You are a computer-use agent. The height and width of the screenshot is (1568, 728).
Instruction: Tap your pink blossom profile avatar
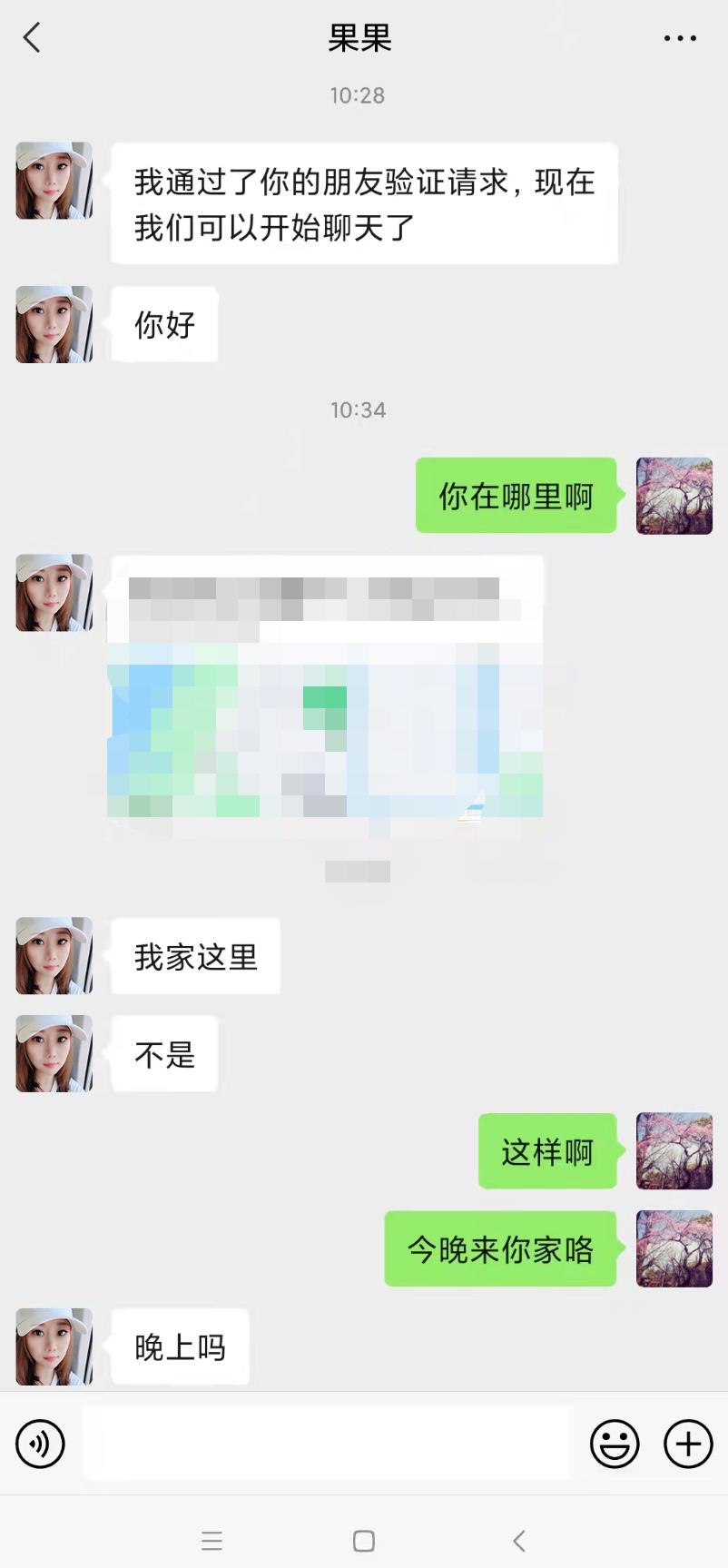click(x=674, y=495)
